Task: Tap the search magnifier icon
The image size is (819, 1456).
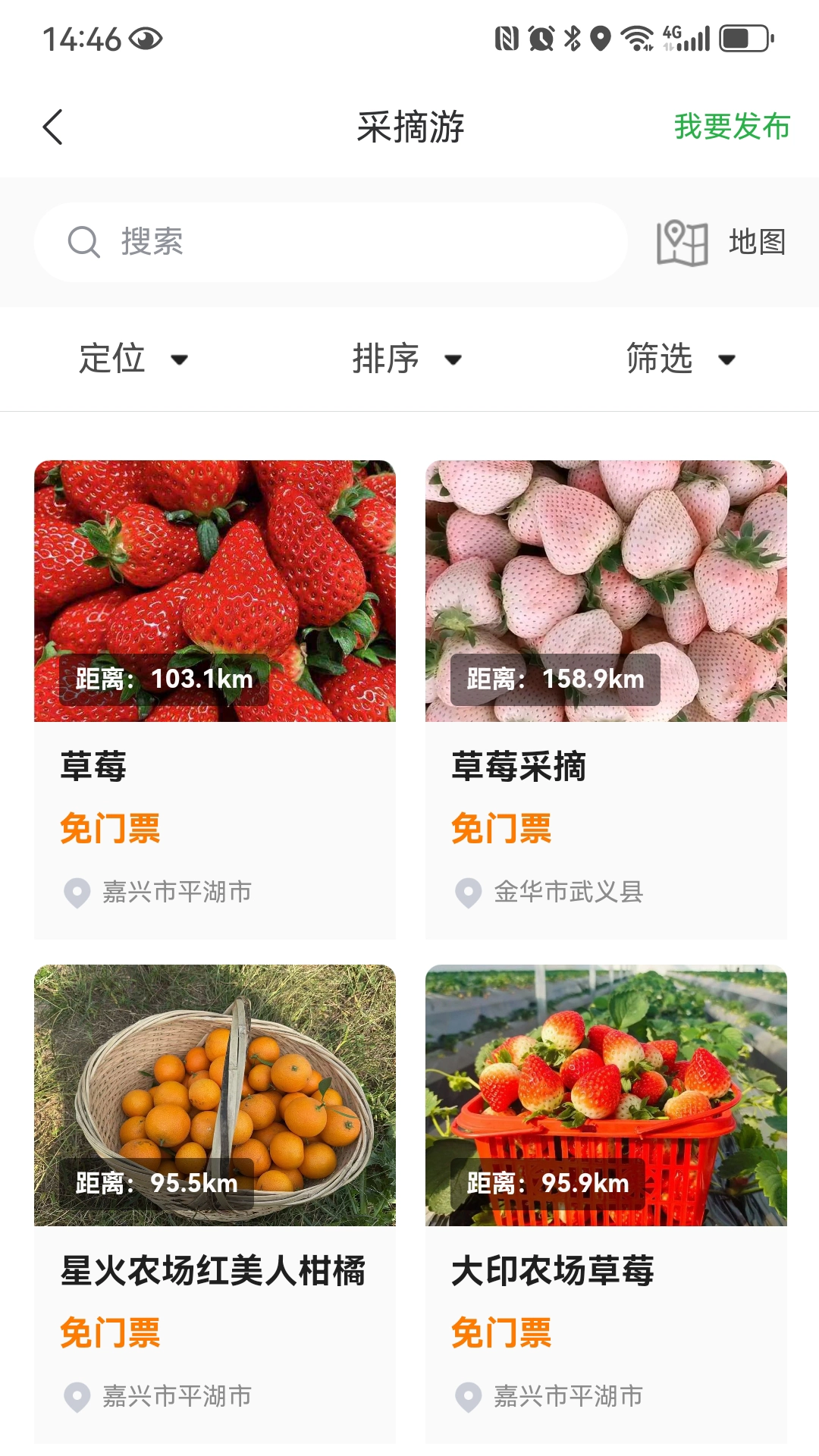Action: point(84,242)
